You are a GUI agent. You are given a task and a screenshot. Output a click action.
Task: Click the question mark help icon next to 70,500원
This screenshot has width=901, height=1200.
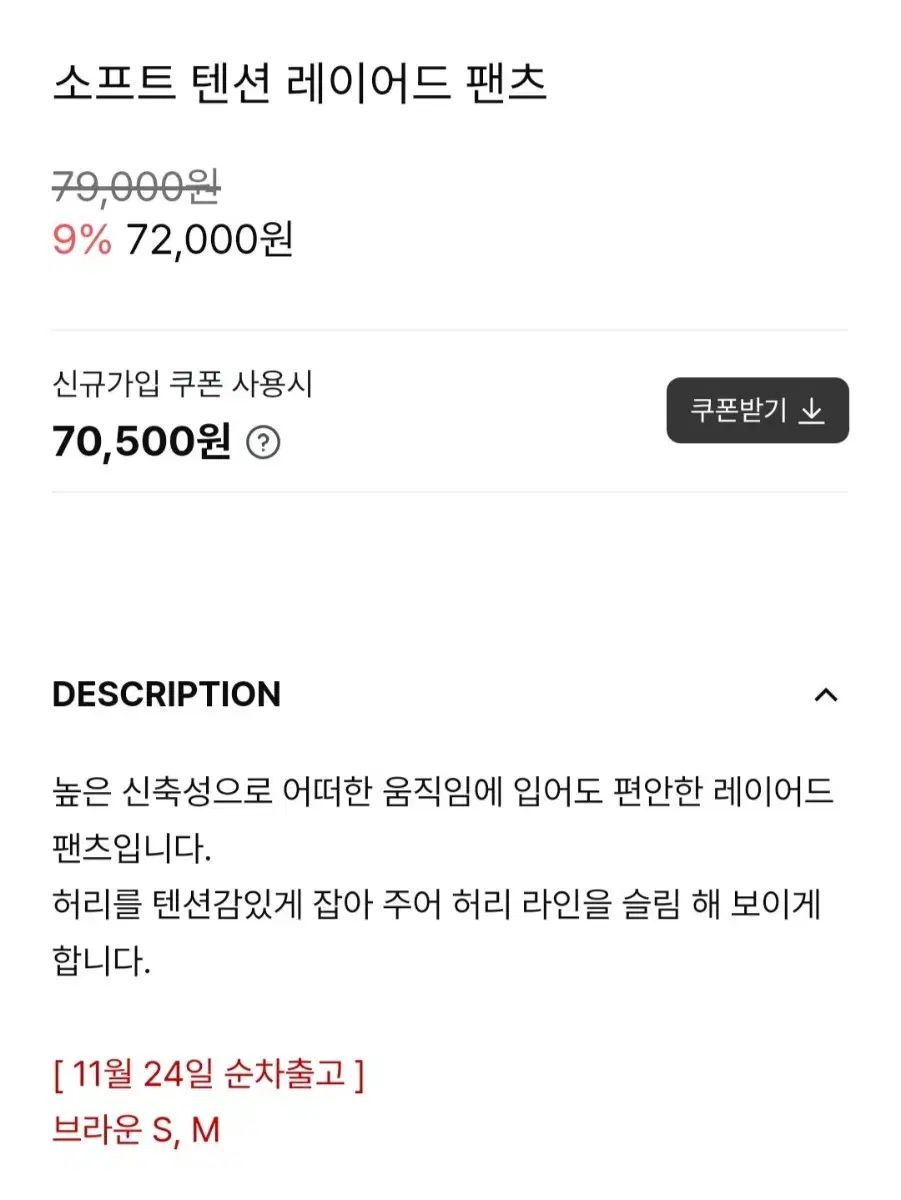pyautogui.click(x=262, y=441)
